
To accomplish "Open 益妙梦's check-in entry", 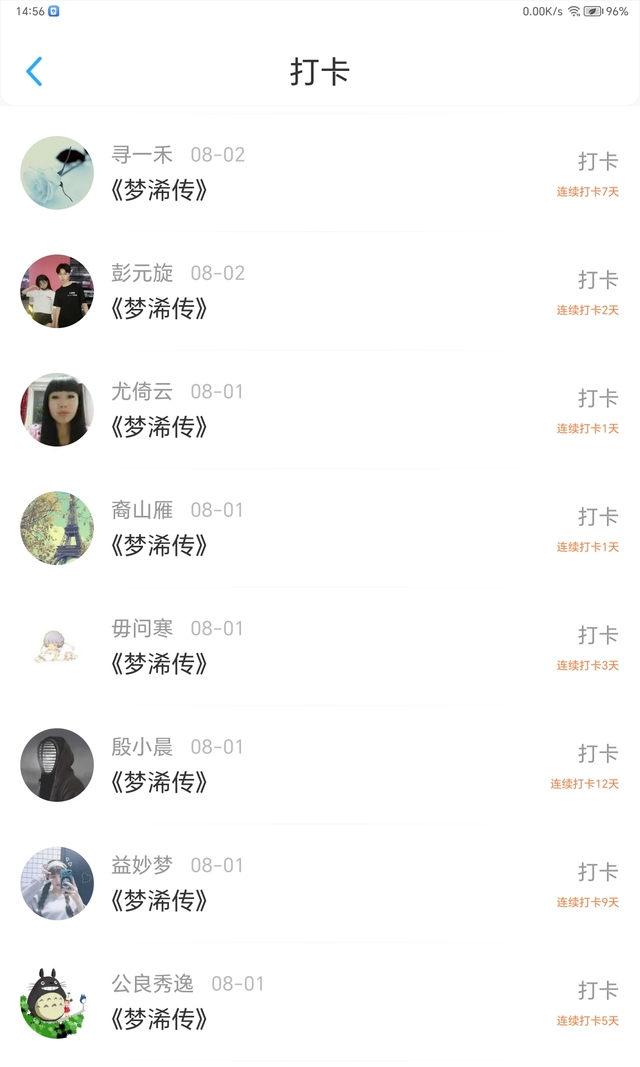I will coord(320,884).
